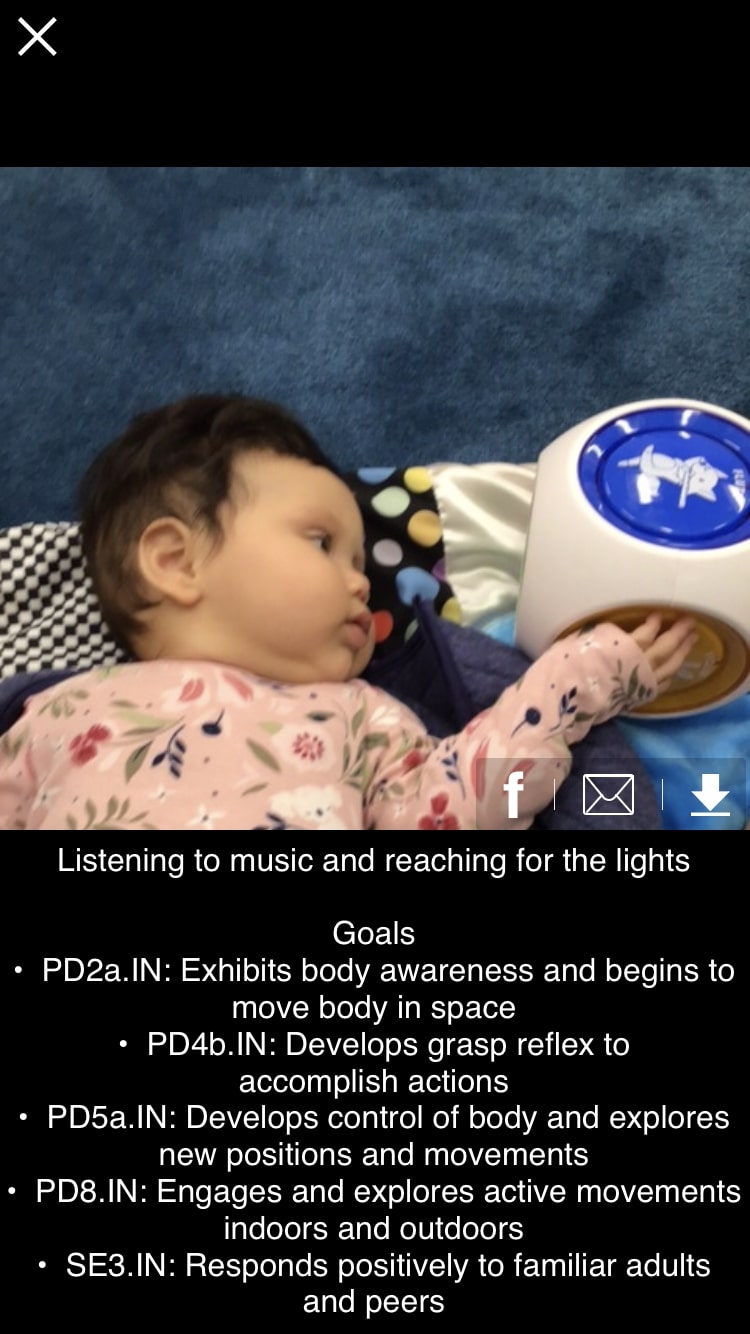Download the photo
This screenshot has width=750, height=1334.
(710, 795)
